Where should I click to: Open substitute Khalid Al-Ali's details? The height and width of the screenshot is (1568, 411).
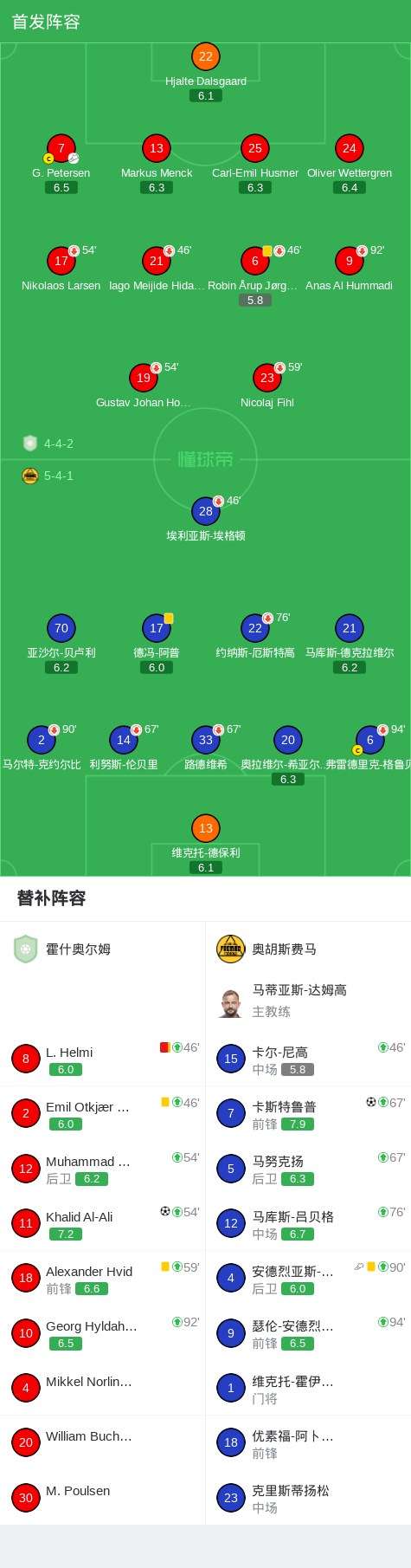103,1223
